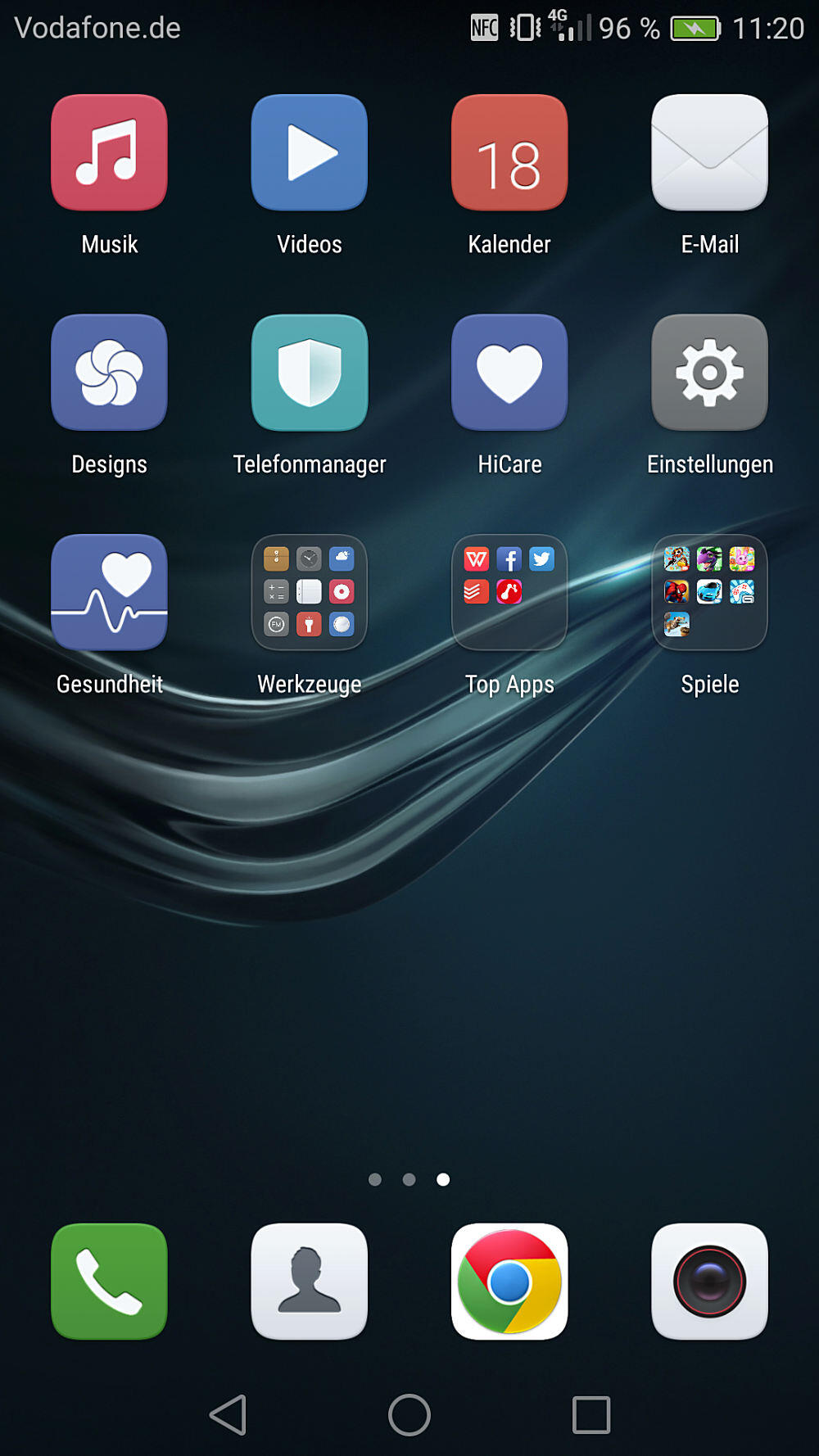Open the Gesundheit health app
The image size is (819, 1456).
(109, 592)
